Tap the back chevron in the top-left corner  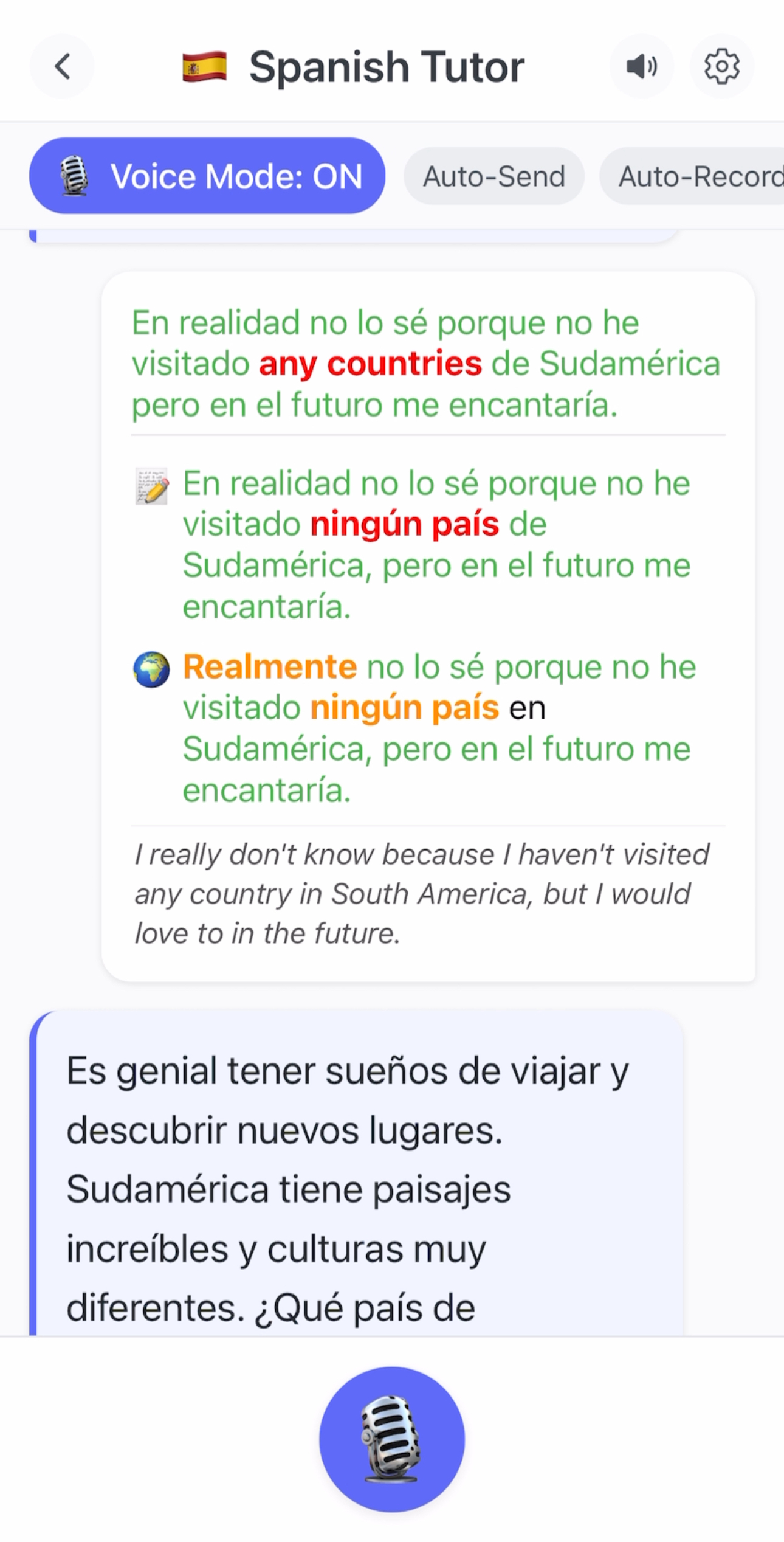pyautogui.click(x=62, y=67)
